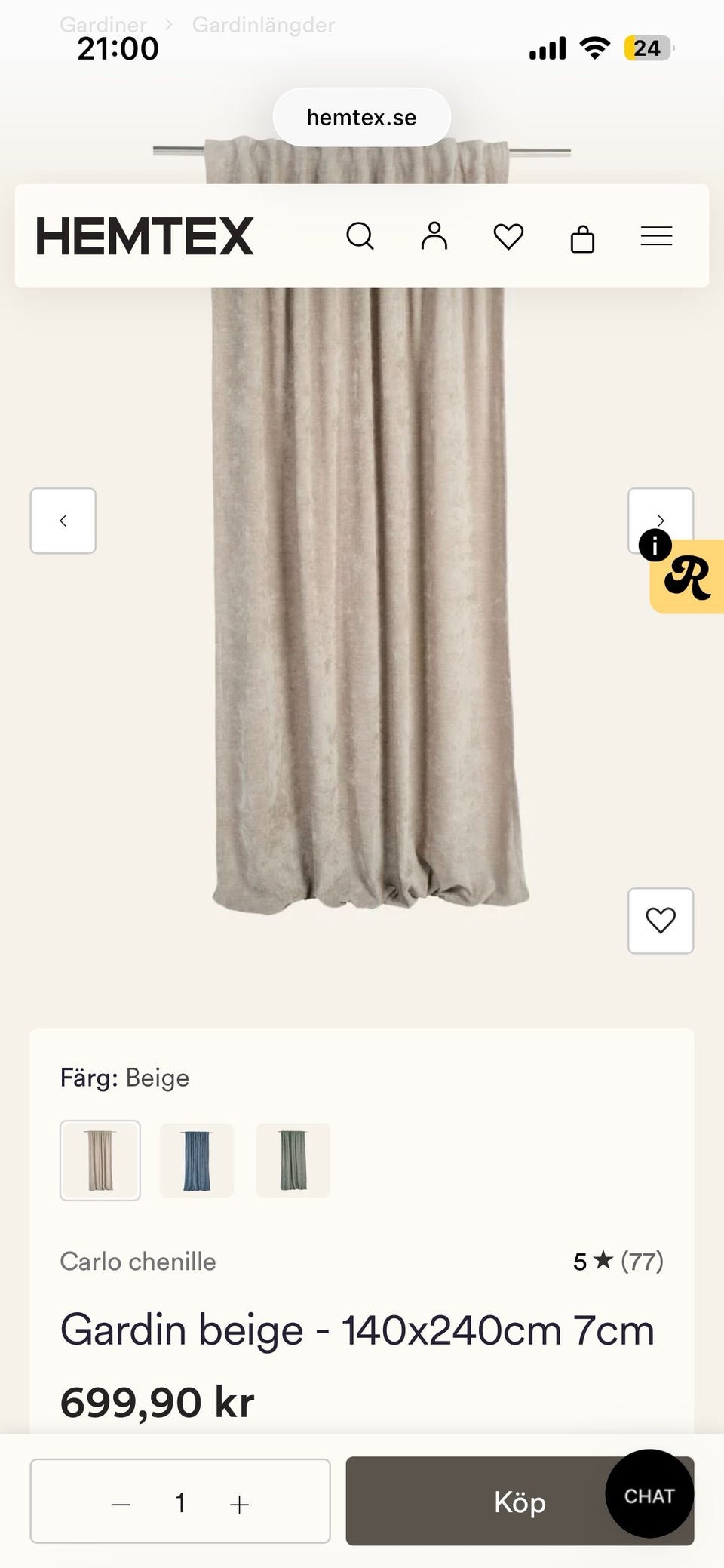Show next product image
This screenshot has width=724, height=1568.
[661, 515]
